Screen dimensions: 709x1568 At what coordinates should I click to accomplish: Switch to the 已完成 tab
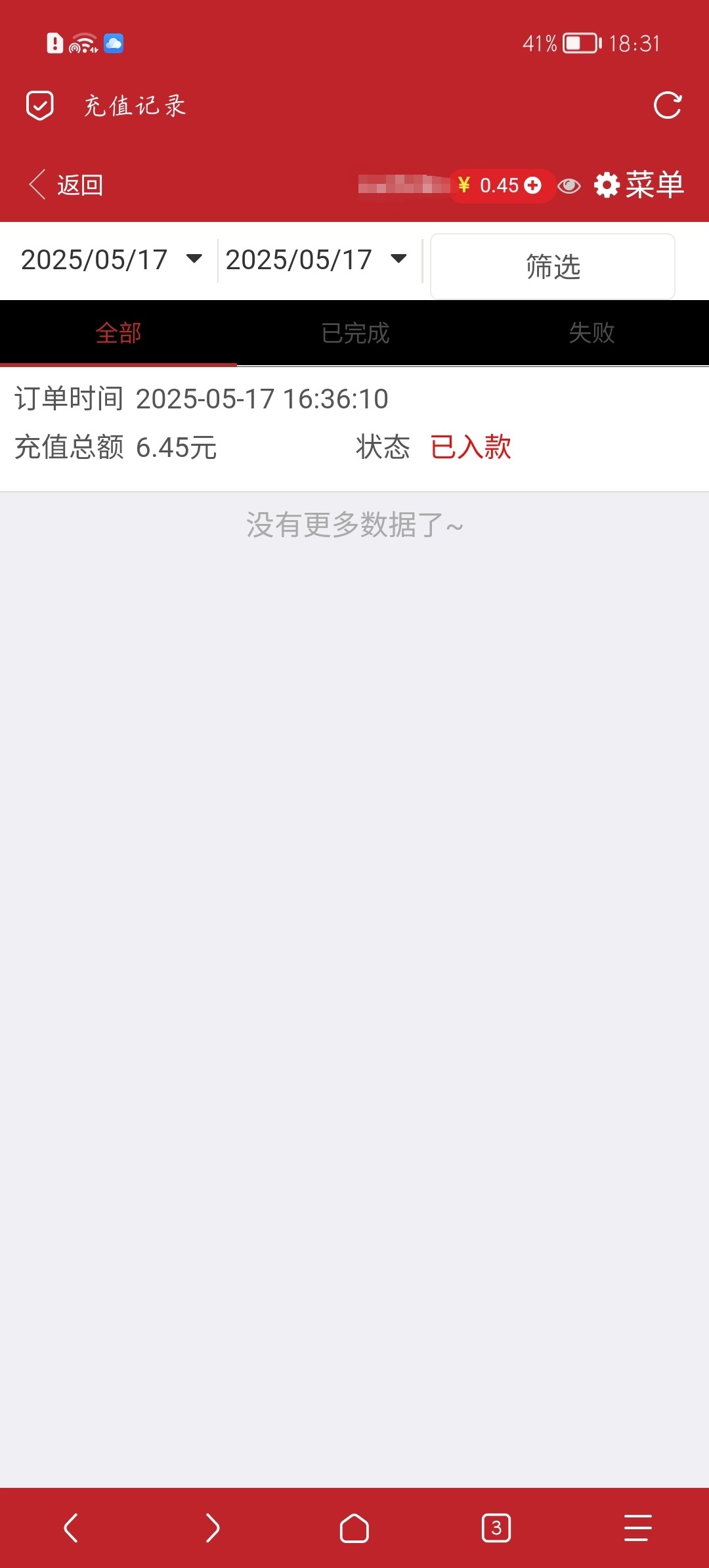(354, 333)
